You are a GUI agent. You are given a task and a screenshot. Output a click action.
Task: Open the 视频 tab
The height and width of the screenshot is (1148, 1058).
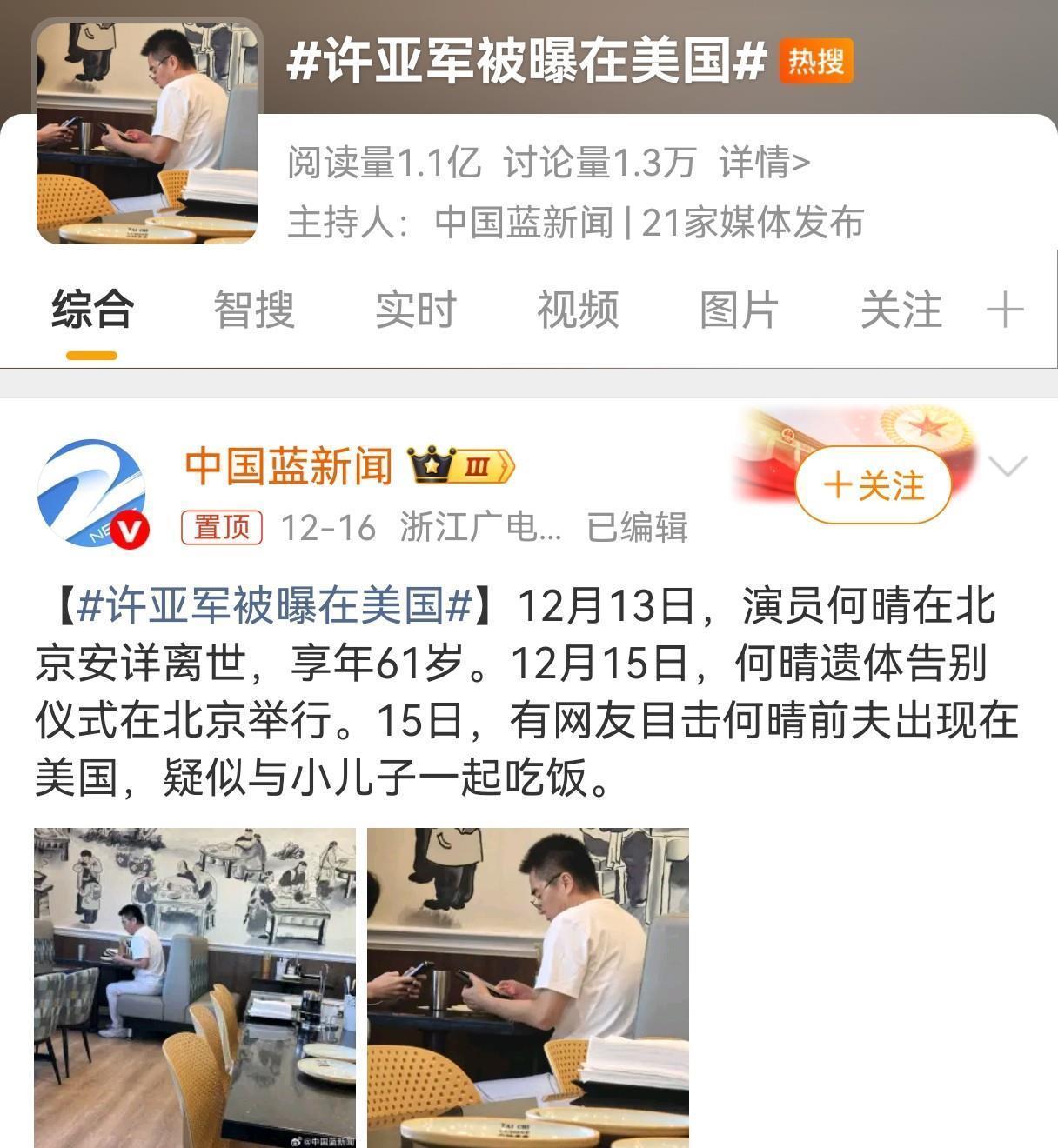tap(577, 310)
